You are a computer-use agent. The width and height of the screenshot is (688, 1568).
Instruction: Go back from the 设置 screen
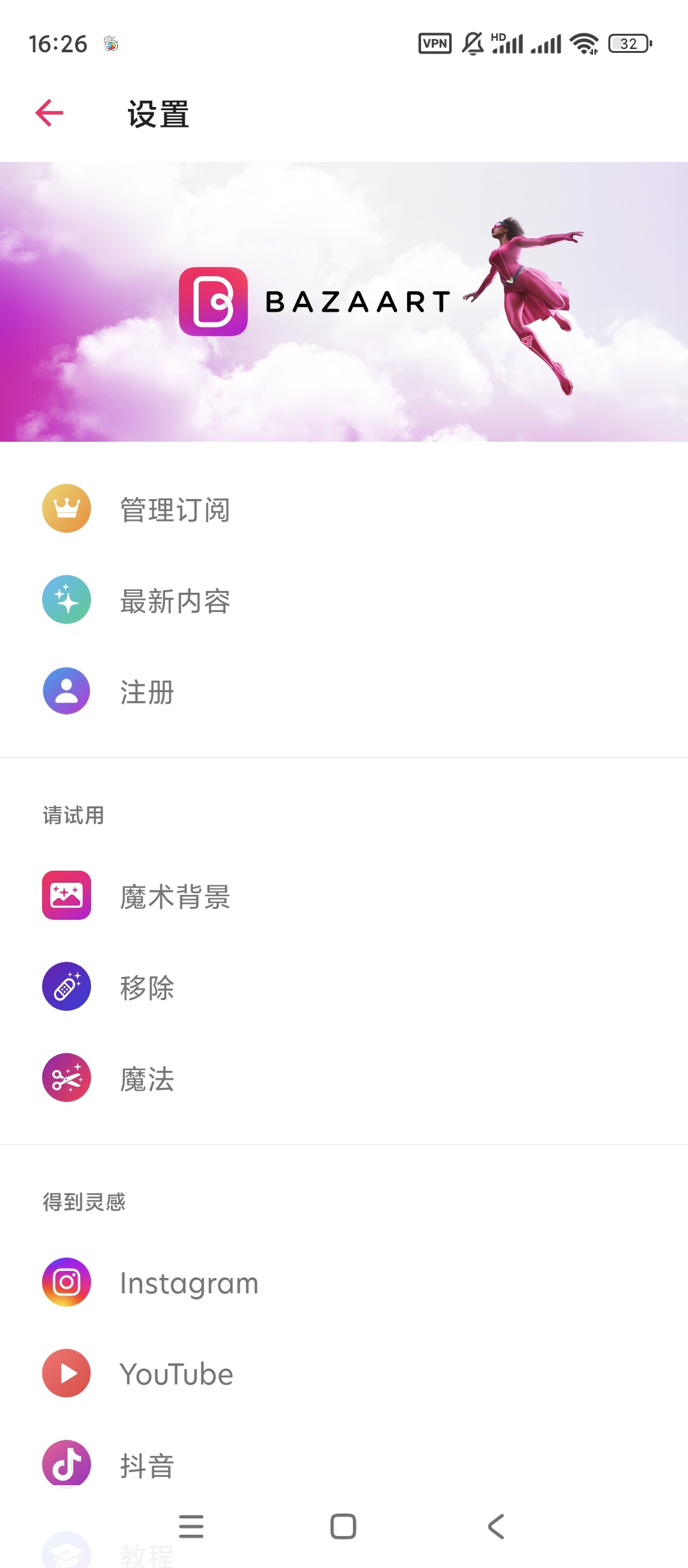click(x=49, y=113)
